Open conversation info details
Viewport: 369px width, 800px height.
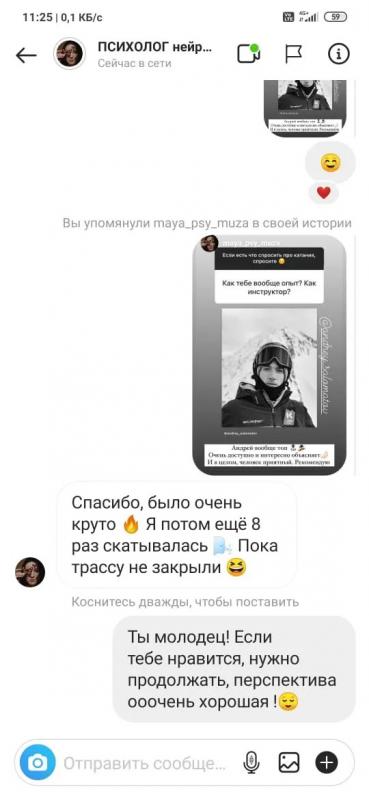click(338, 54)
